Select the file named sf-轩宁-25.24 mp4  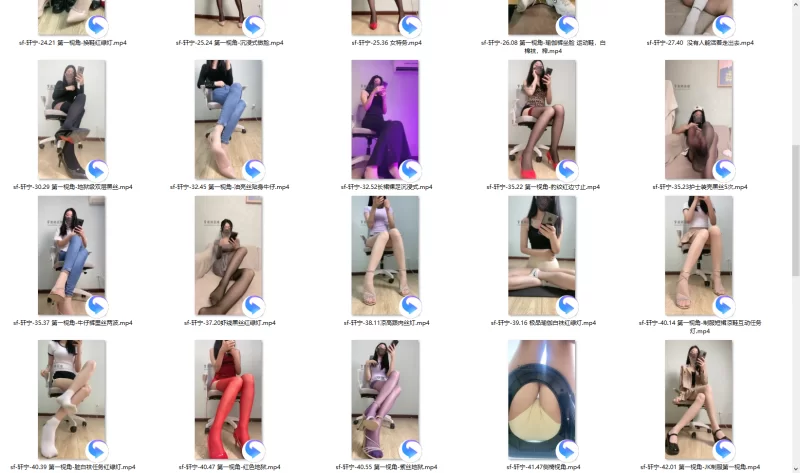coord(228,43)
